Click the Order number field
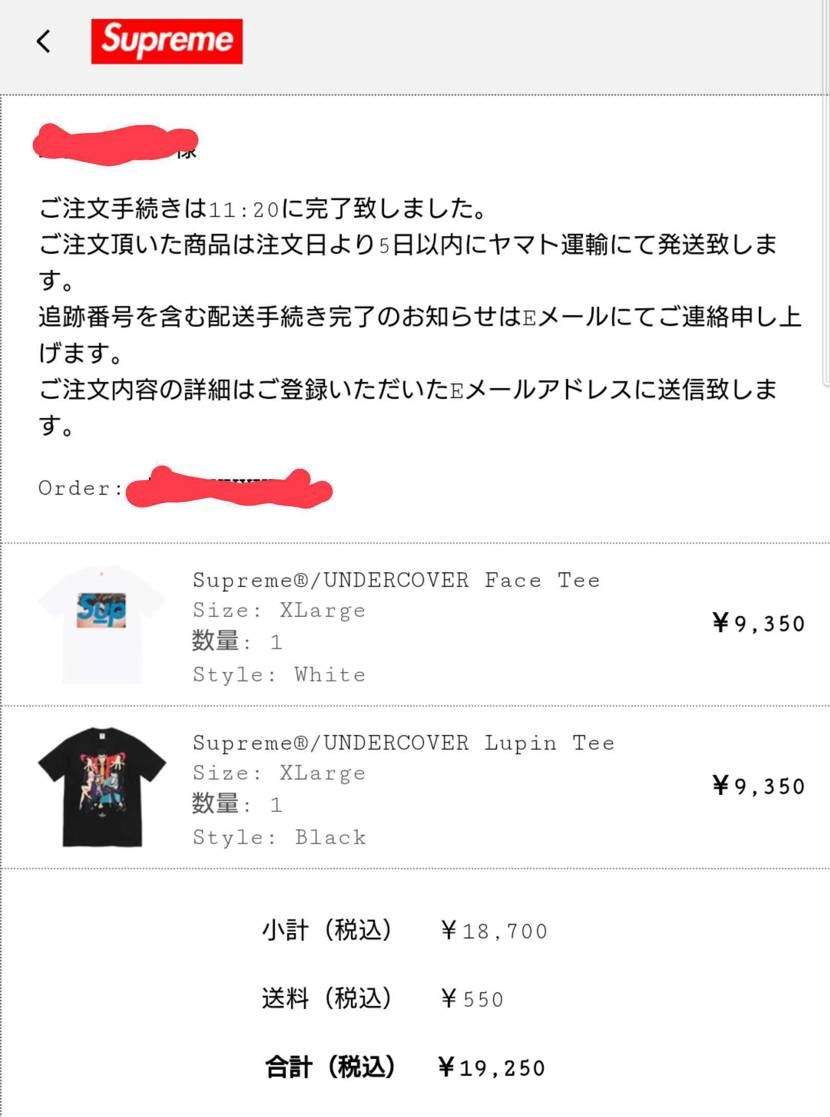The width and height of the screenshot is (830, 1117). [x=185, y=488]
